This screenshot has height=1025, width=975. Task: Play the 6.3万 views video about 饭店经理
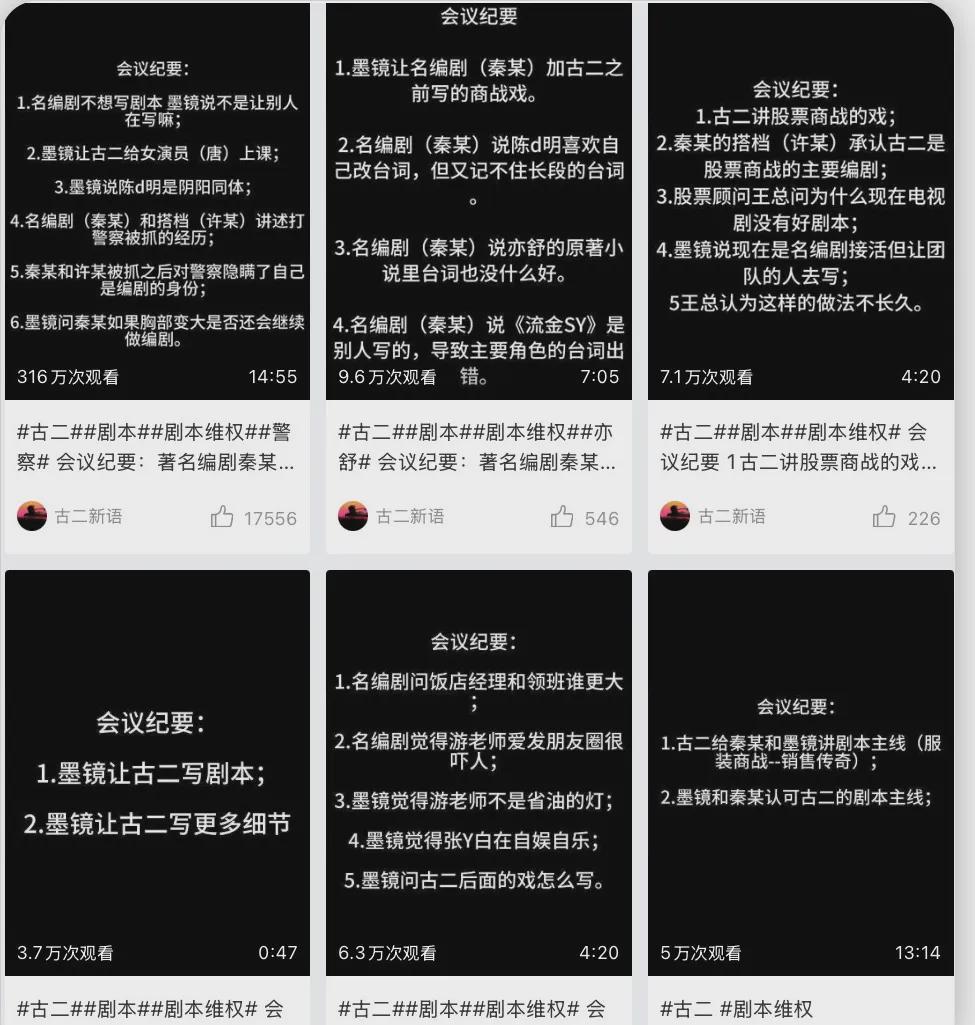[478, 772]
